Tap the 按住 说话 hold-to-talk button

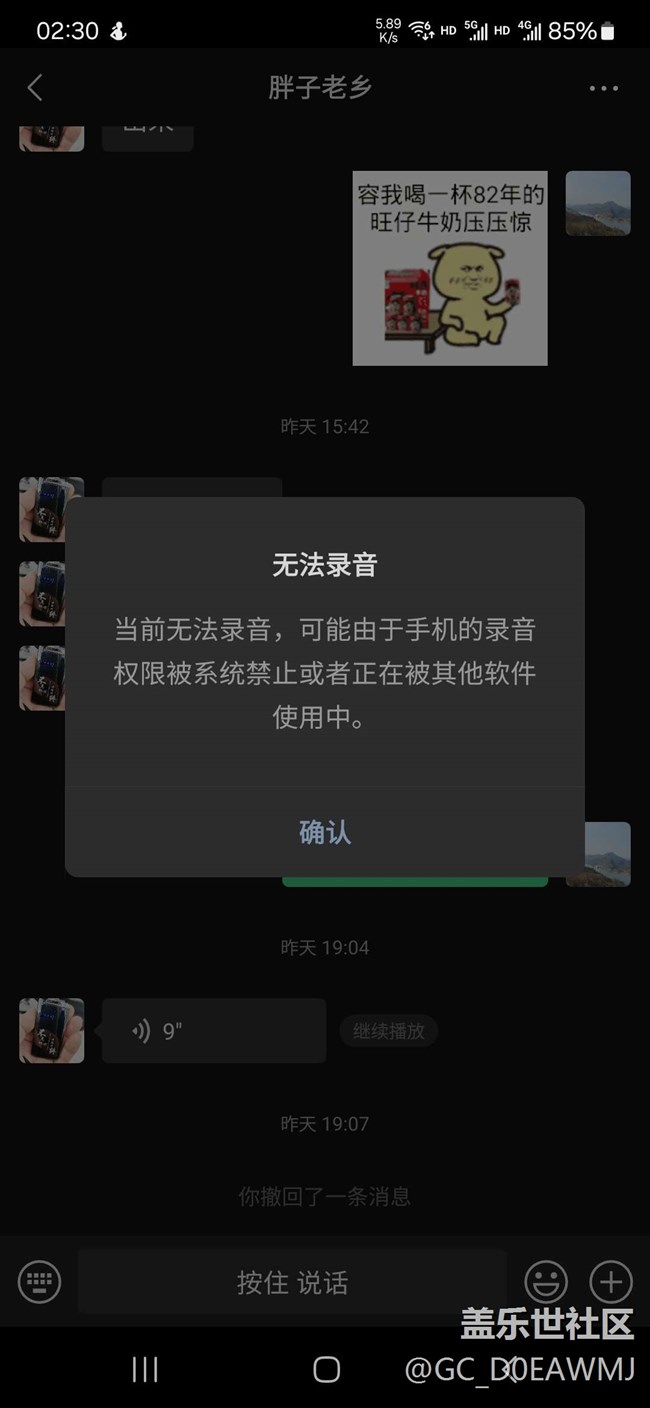tap(292, 1282)
